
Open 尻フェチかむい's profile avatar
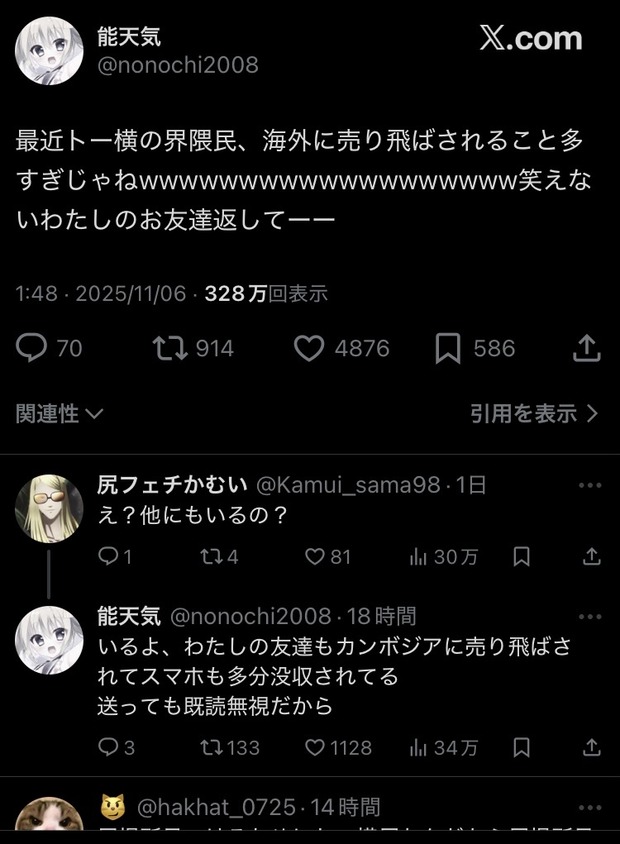click(49, 509)
